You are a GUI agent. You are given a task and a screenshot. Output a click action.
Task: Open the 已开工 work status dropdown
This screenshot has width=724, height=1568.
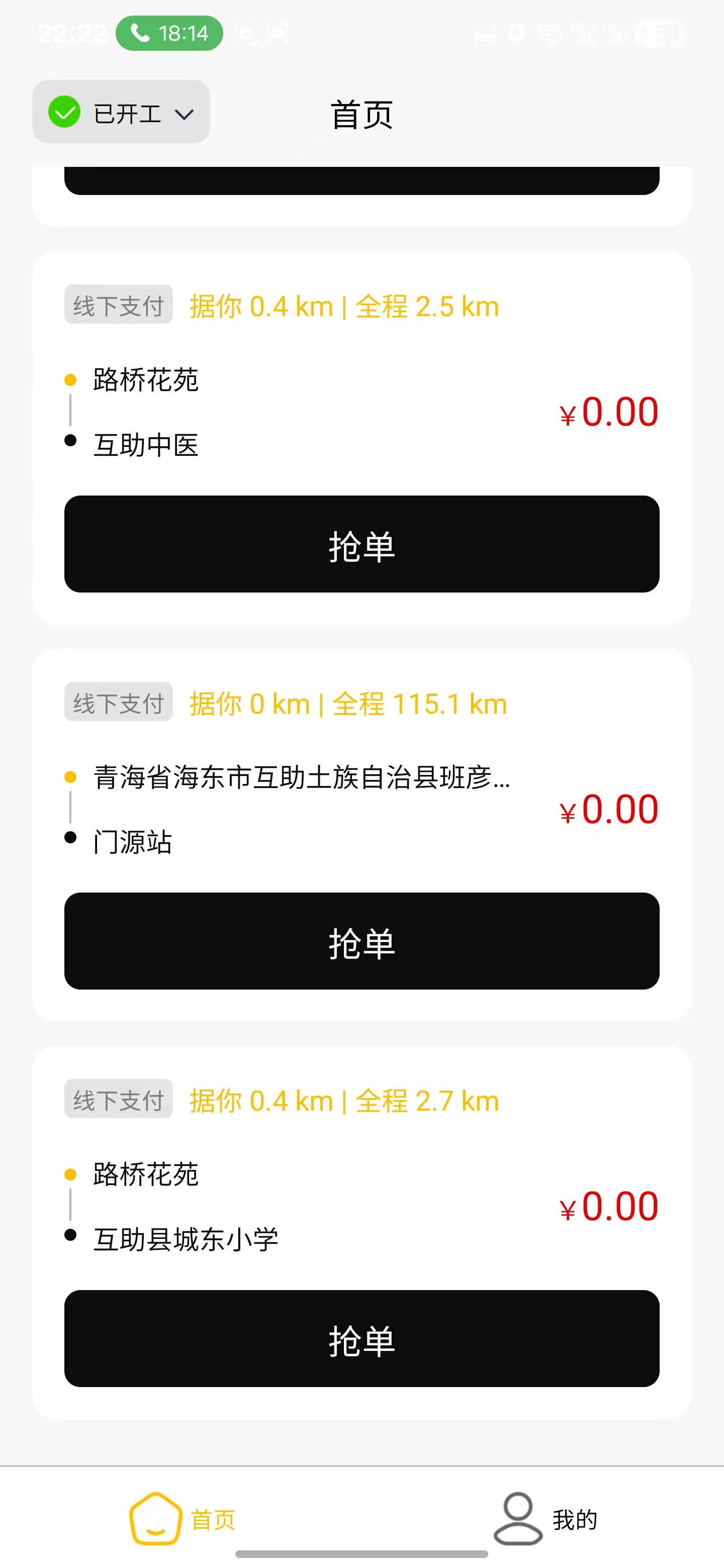121,113
